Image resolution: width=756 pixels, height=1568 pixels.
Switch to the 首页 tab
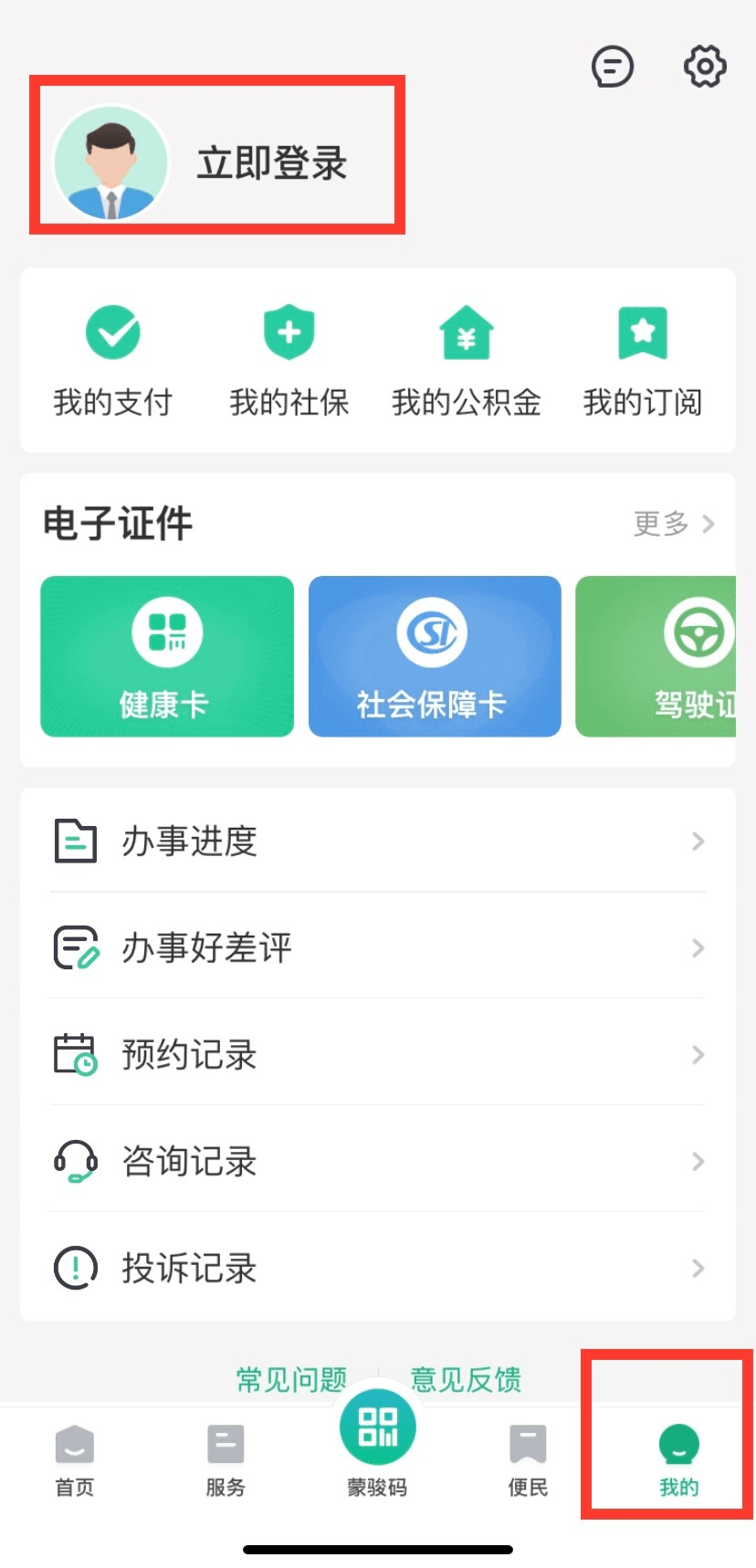[75, 1459]
